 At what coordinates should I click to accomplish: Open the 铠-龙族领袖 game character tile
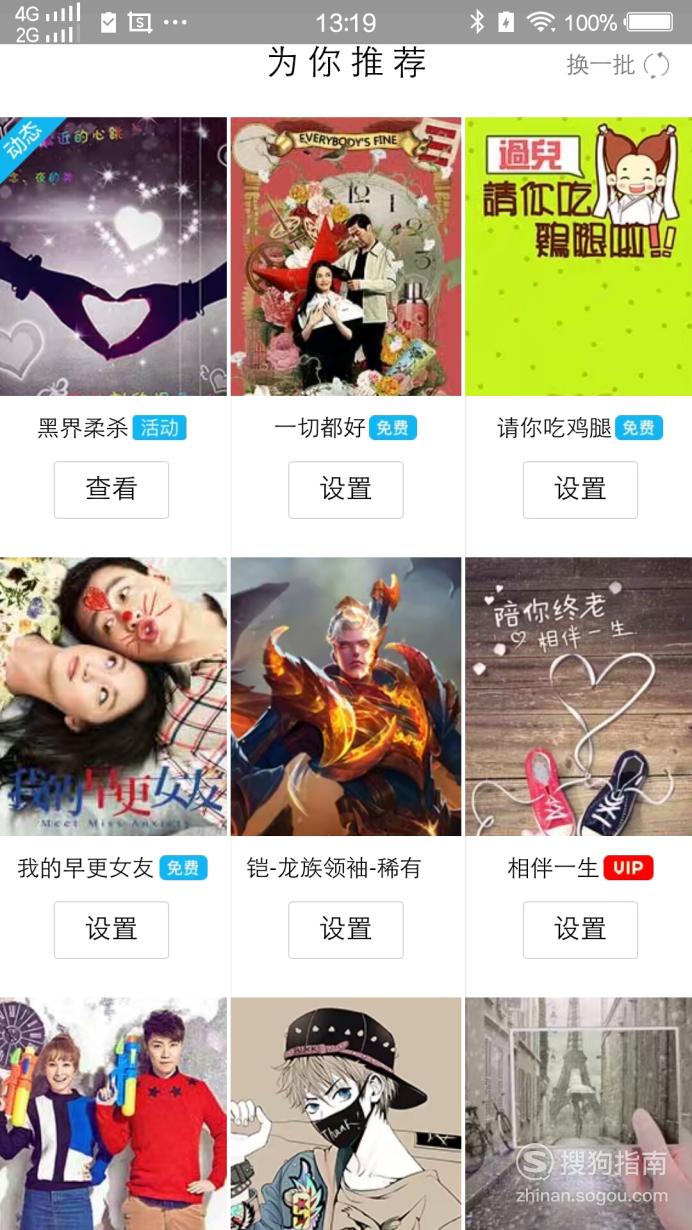point(346,697)
